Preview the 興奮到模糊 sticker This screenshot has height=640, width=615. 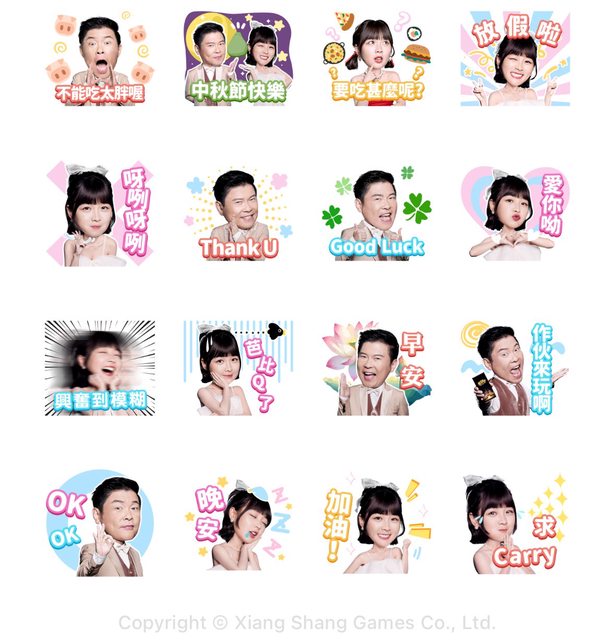pos(99,368)
